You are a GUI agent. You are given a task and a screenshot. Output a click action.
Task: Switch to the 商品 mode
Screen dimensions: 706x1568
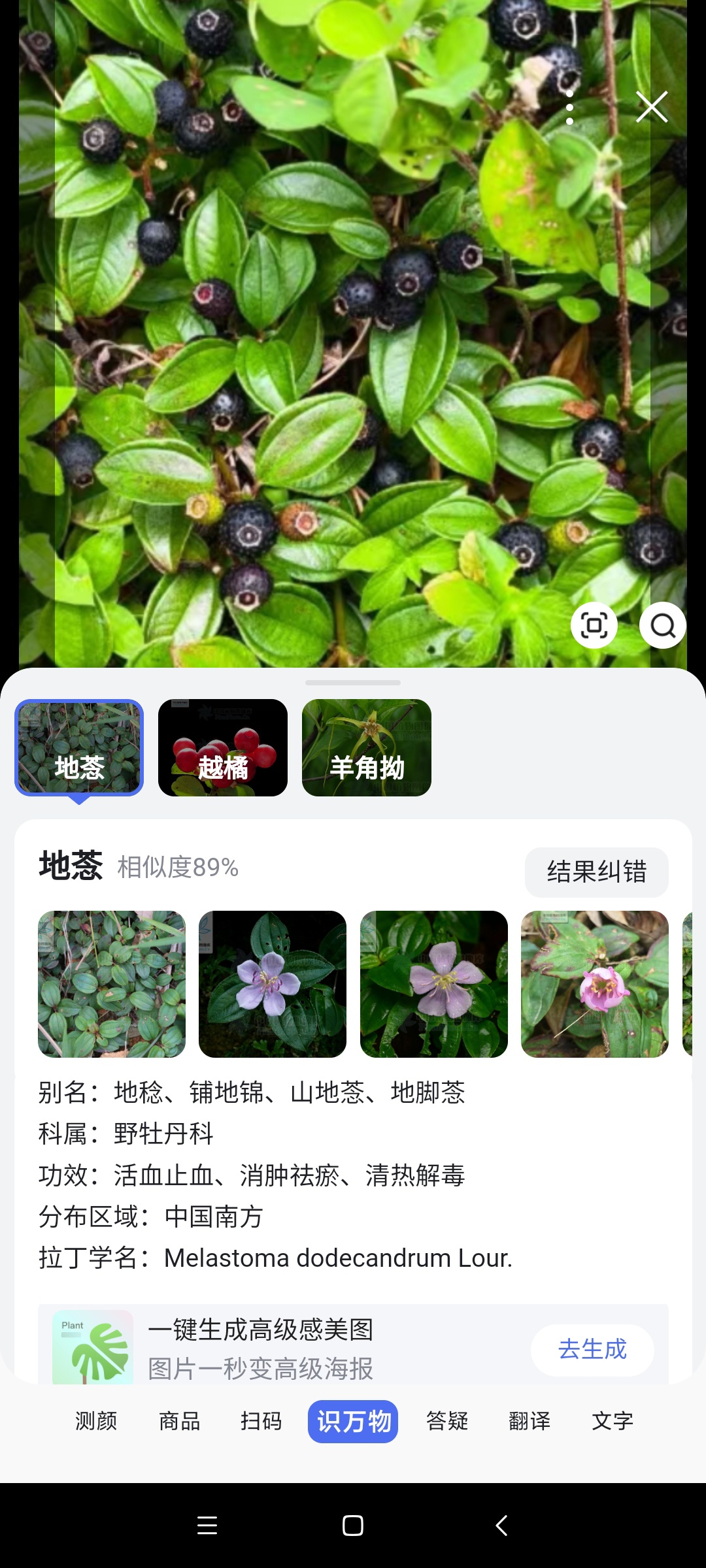(179, 1421)
